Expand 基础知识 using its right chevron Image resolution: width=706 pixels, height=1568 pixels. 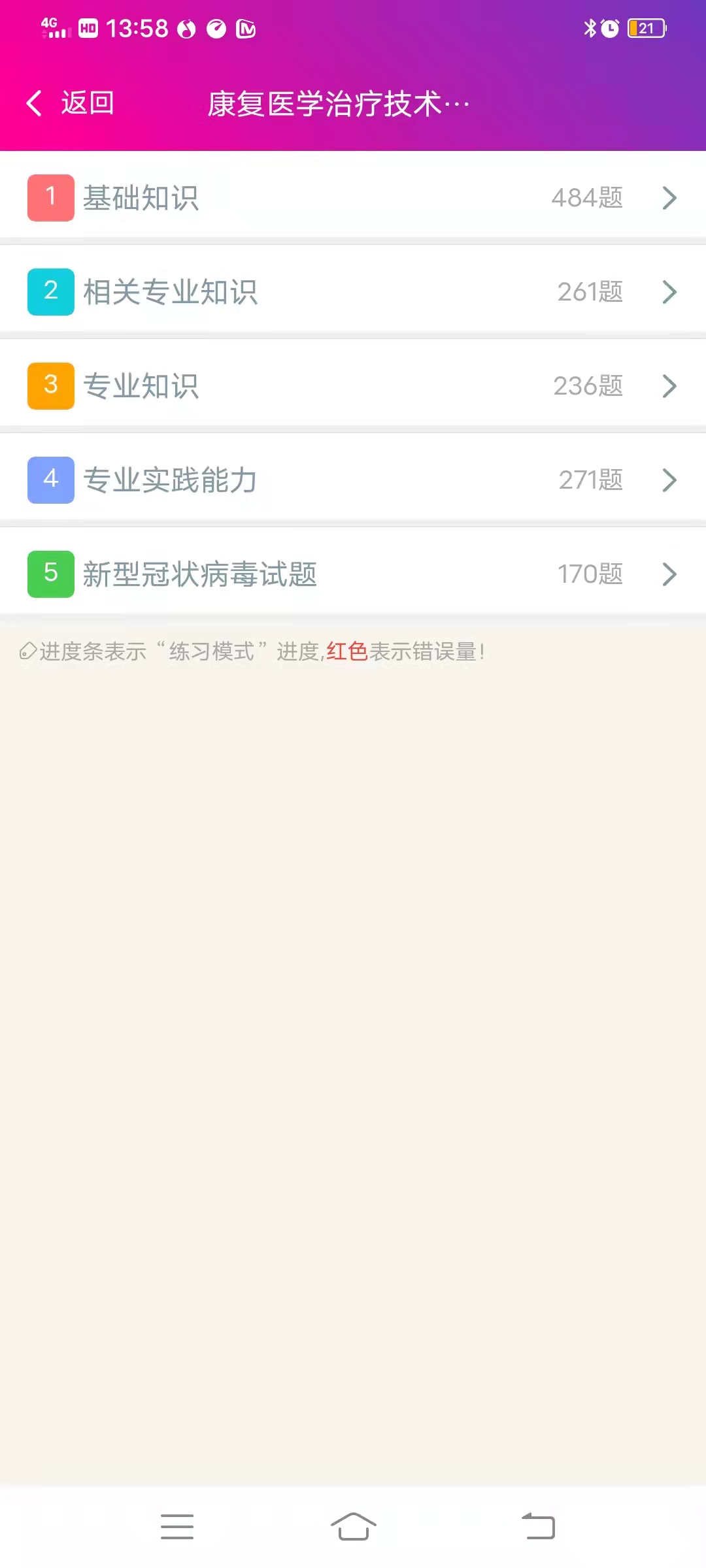[x=668, y=197]
